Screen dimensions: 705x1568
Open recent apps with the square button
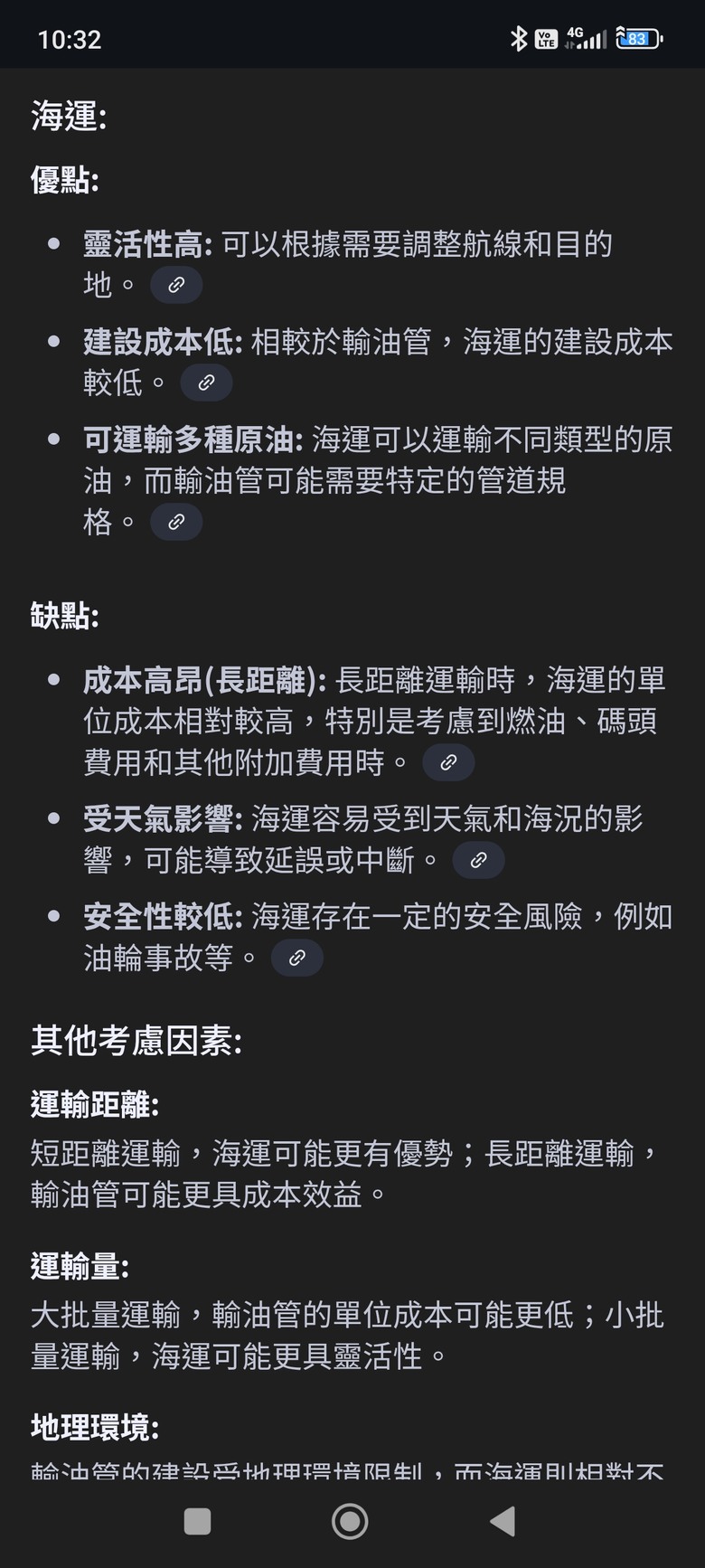tap(197, 1521)
